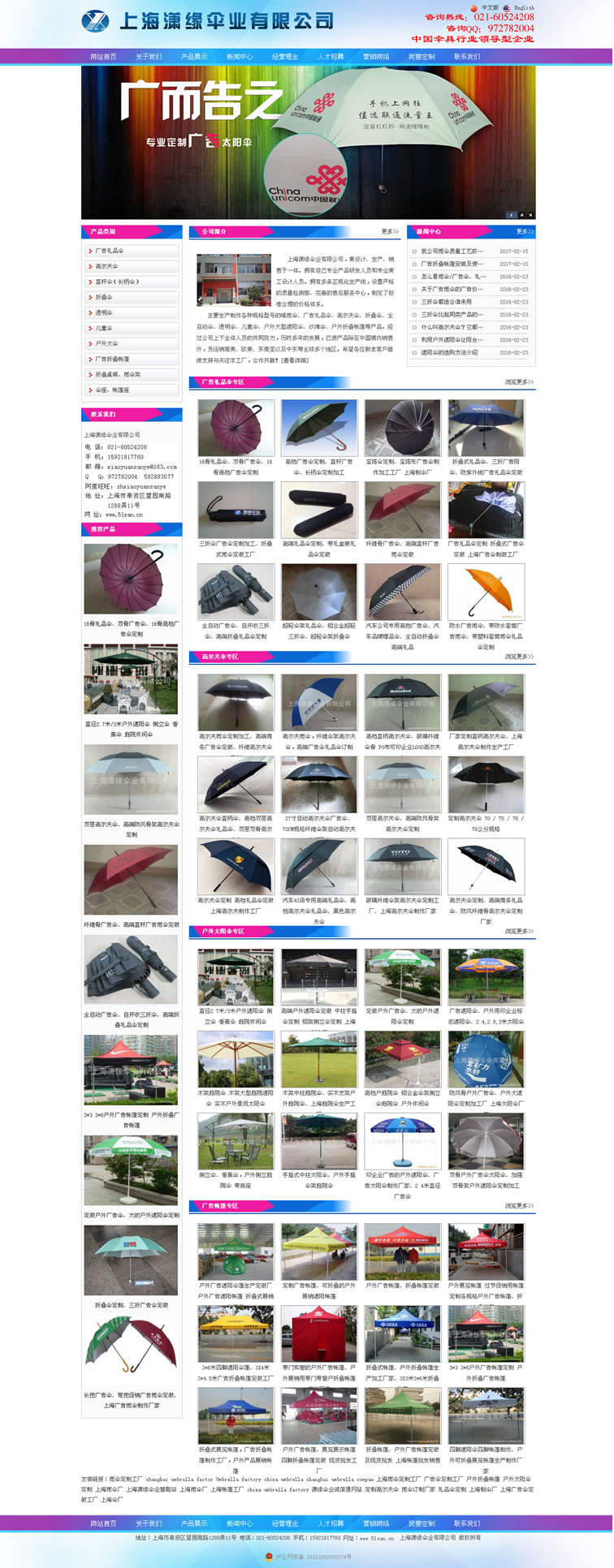Image resolution: width=614 pixels, height=1568 pixels.
Task: Open 产品展示 in the top menu
Action: [x=194, y=57]
